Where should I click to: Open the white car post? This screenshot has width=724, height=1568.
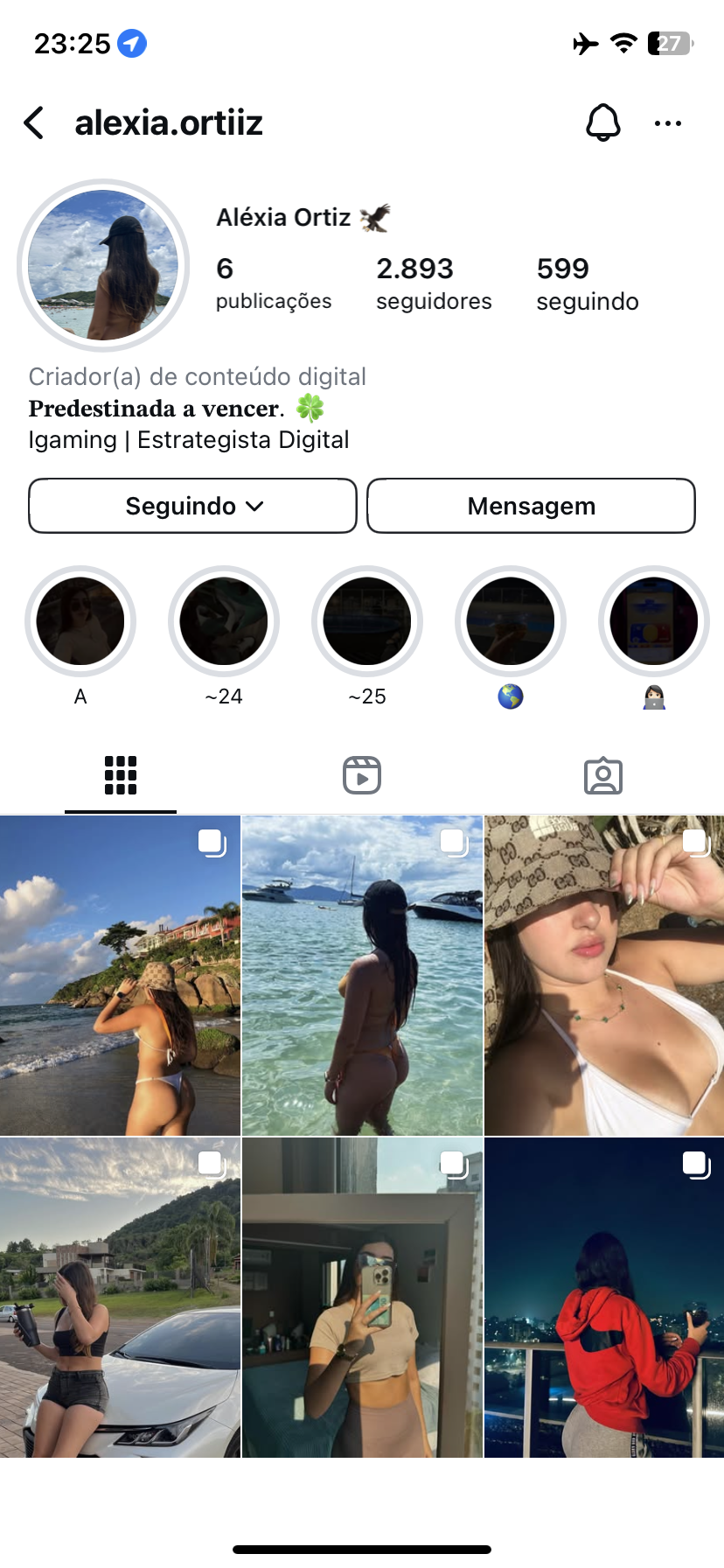(x=120, y=1298)
